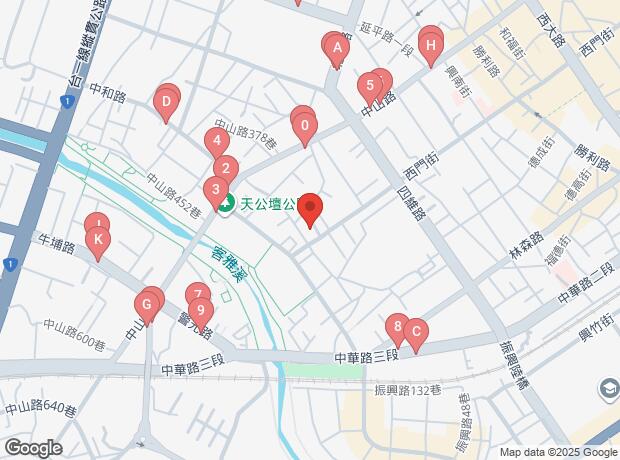
Task: Tap the pin labeled G
Action: [147, 304]
